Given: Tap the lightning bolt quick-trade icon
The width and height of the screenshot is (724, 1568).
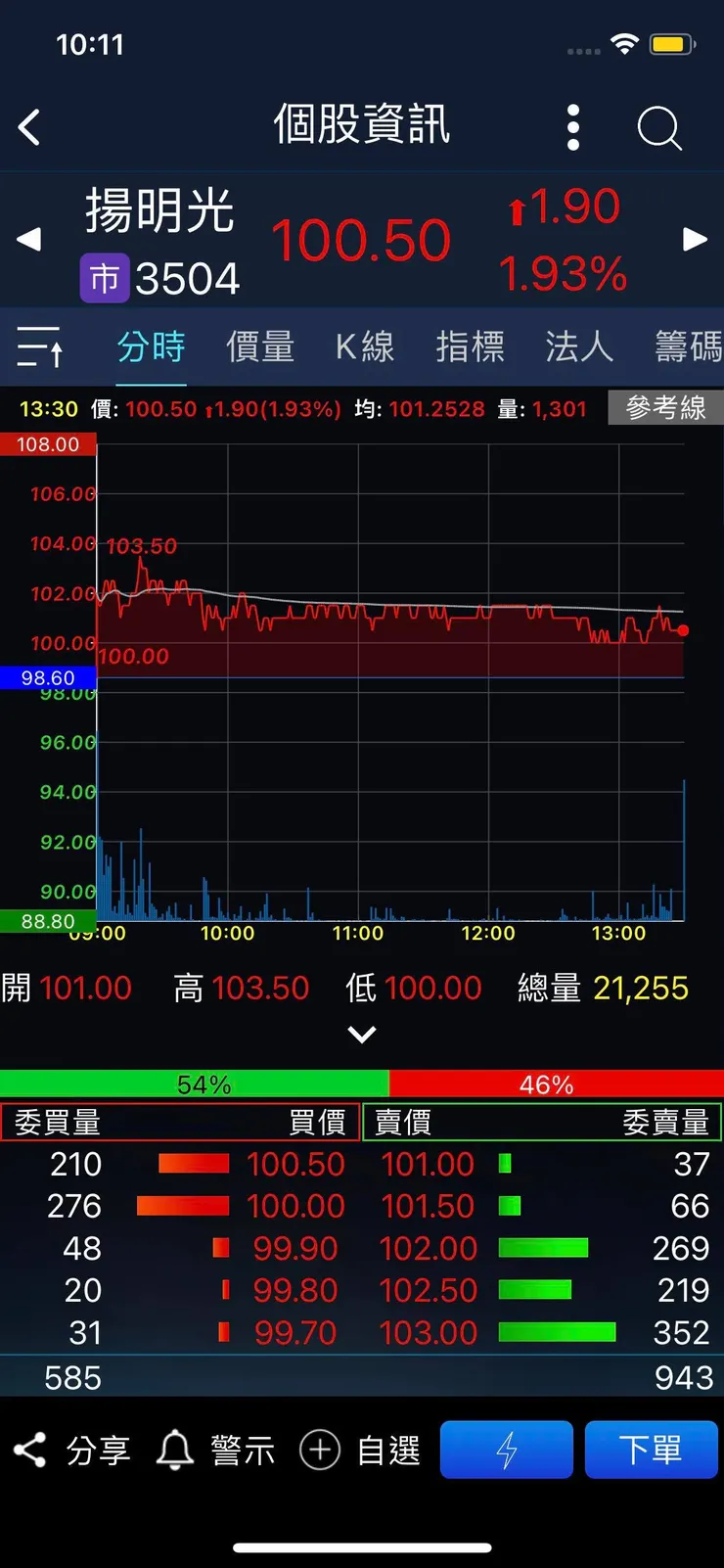Looking at the screenshot, I should click(506, 1450).
